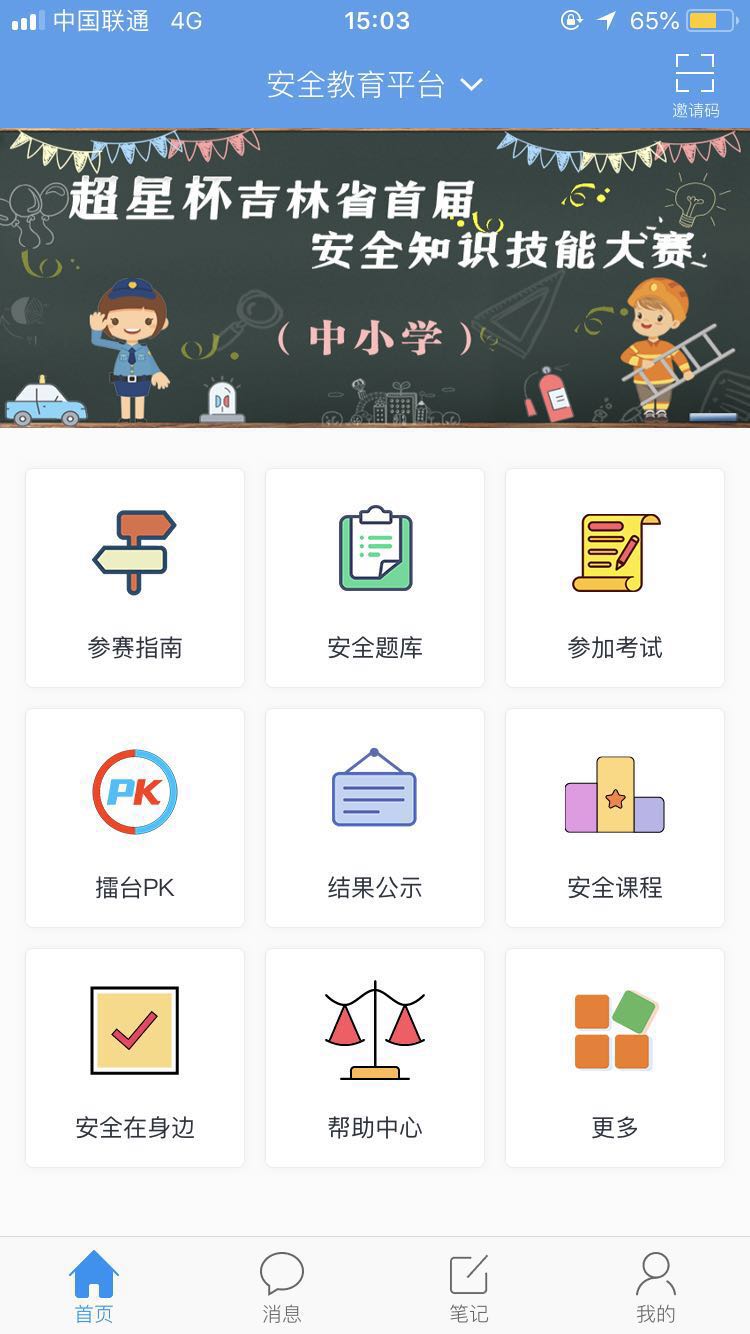This screenshot has width=750, height=1334.
Task: Open the 安全知识技能大赛 banner
Action: [x=375, y=278]
